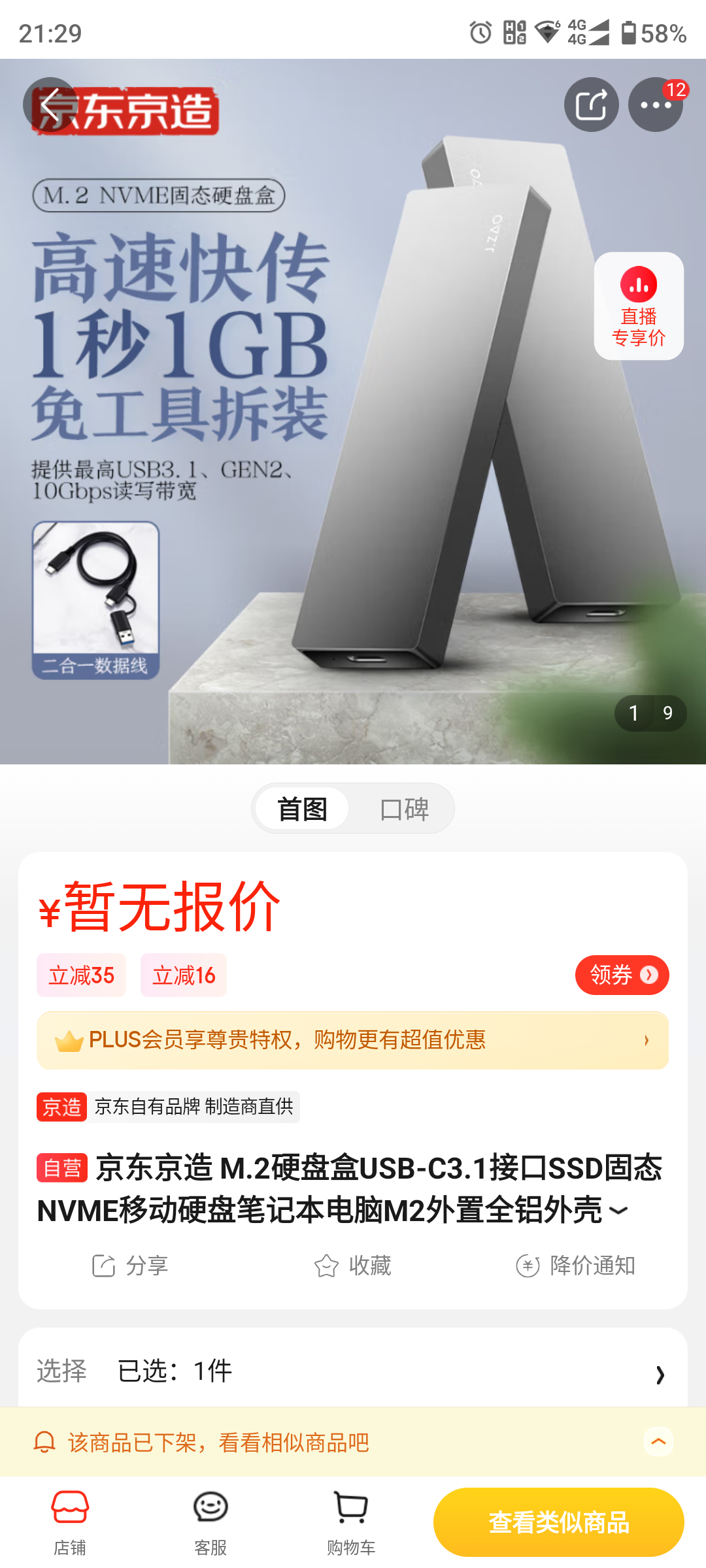Tap the 1/9 image counter indicator
Image resolution: width=706 pixels, height=1568 pixels.
[x=649, y=713]
